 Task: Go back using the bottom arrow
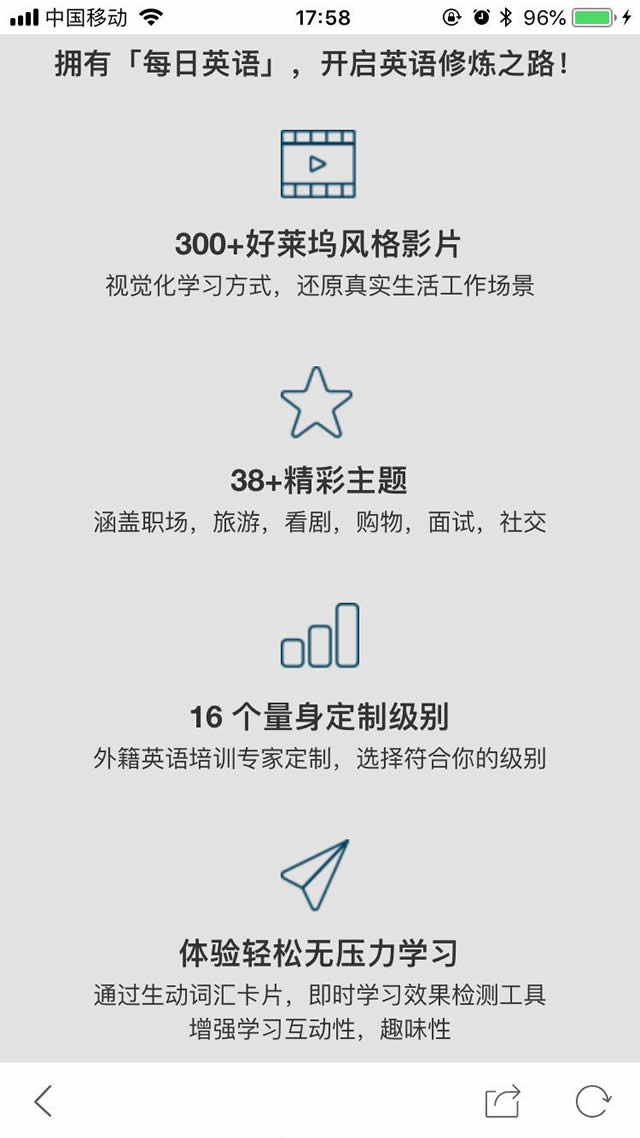point(43,1101)
